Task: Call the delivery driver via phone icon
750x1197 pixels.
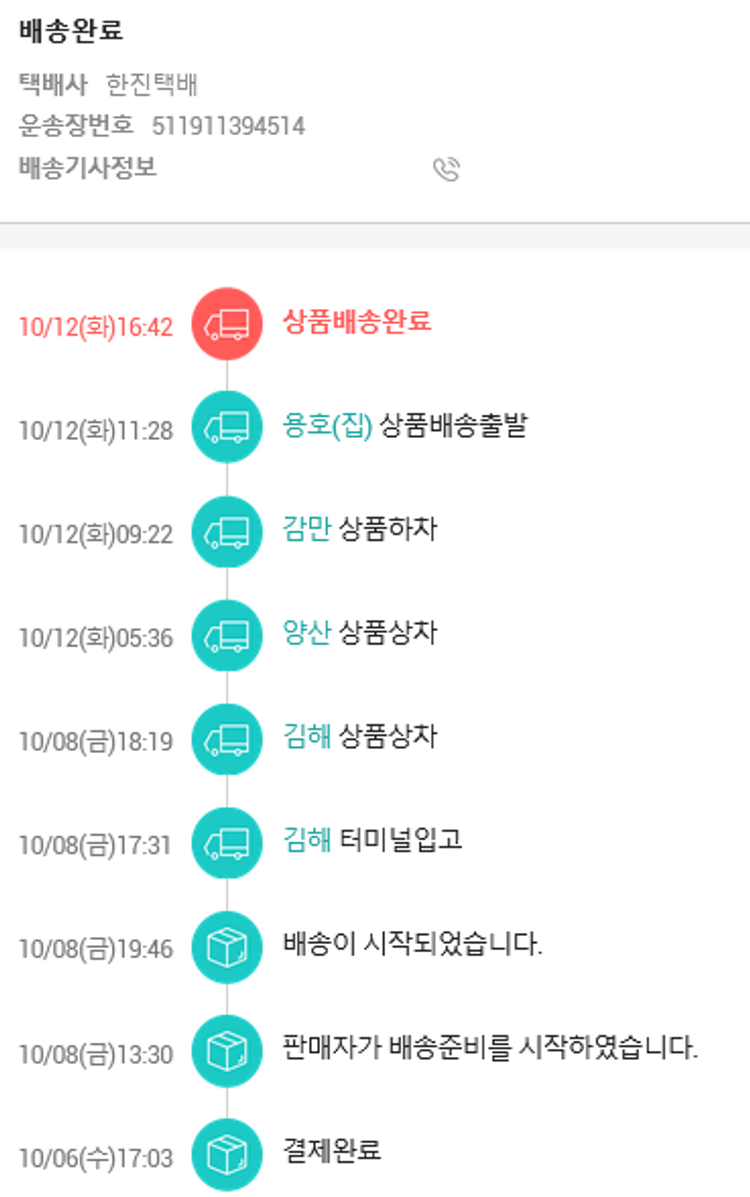Action: pyautogui.click(x=446, y=169)
